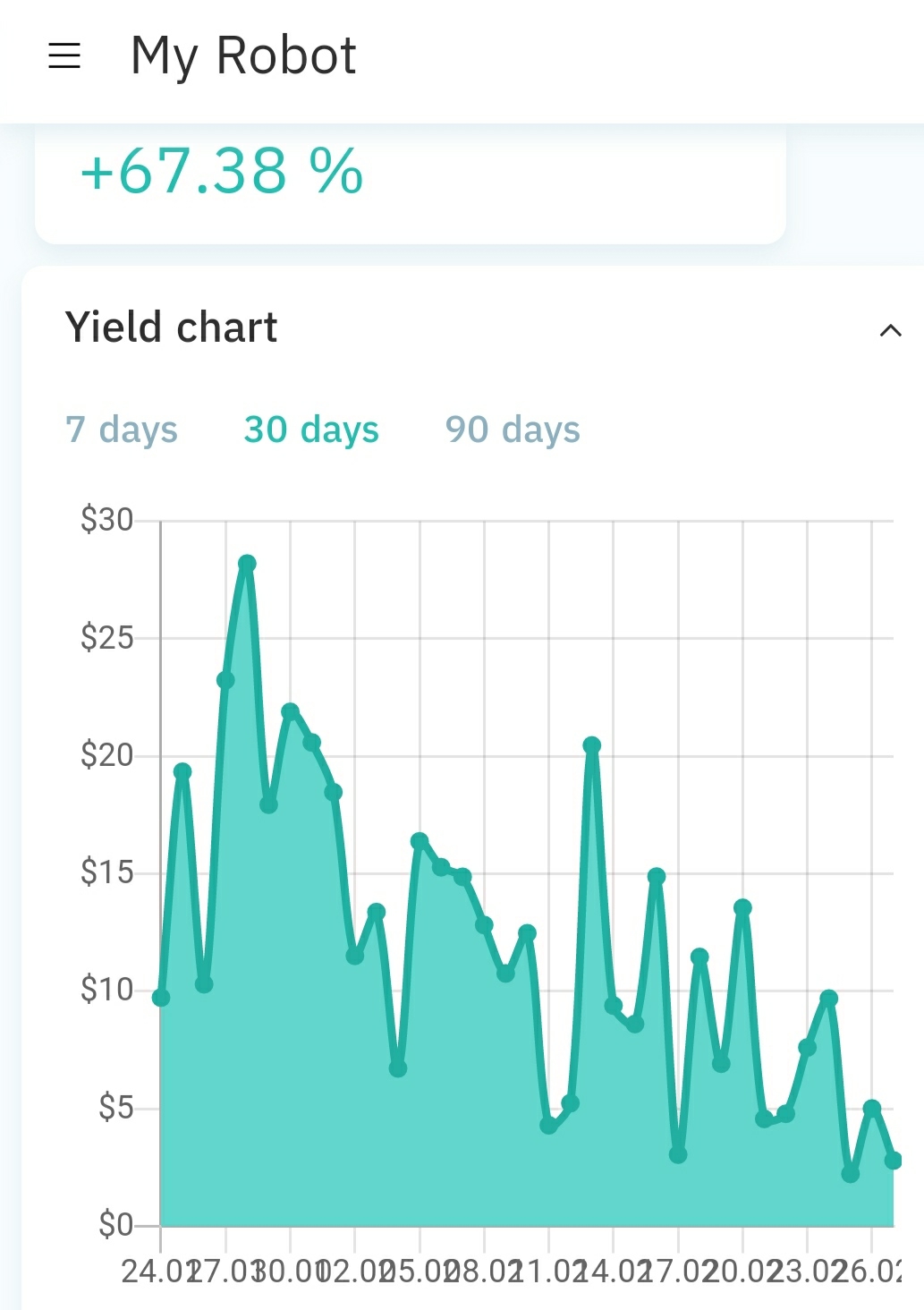Image resolution: width=924 pixels, height=1310 pixels.
Task: Show the 90 days yield chart
Action: coord(513,430)
